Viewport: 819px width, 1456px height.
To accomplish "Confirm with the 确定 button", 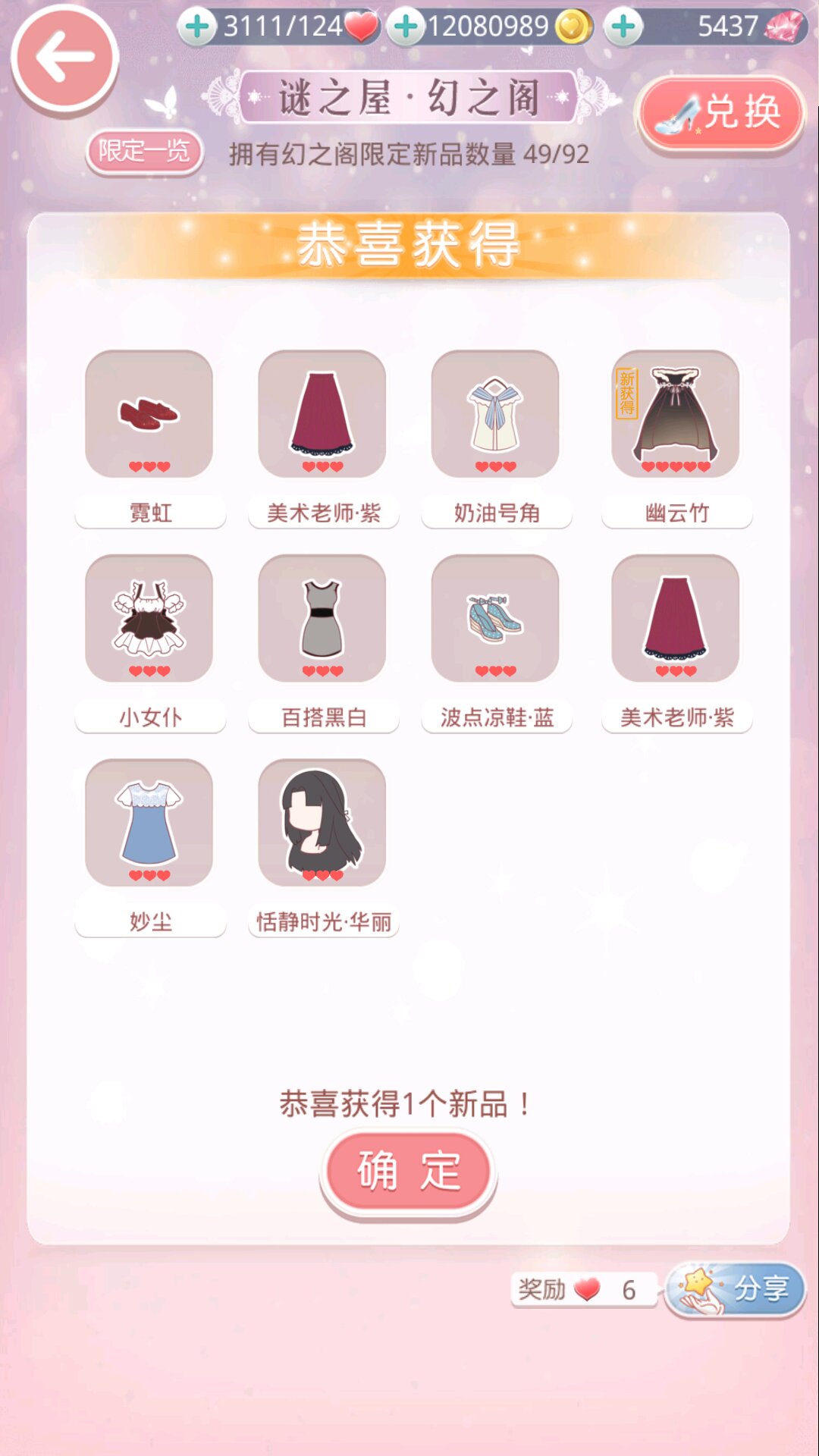I will click(408, 1171).
